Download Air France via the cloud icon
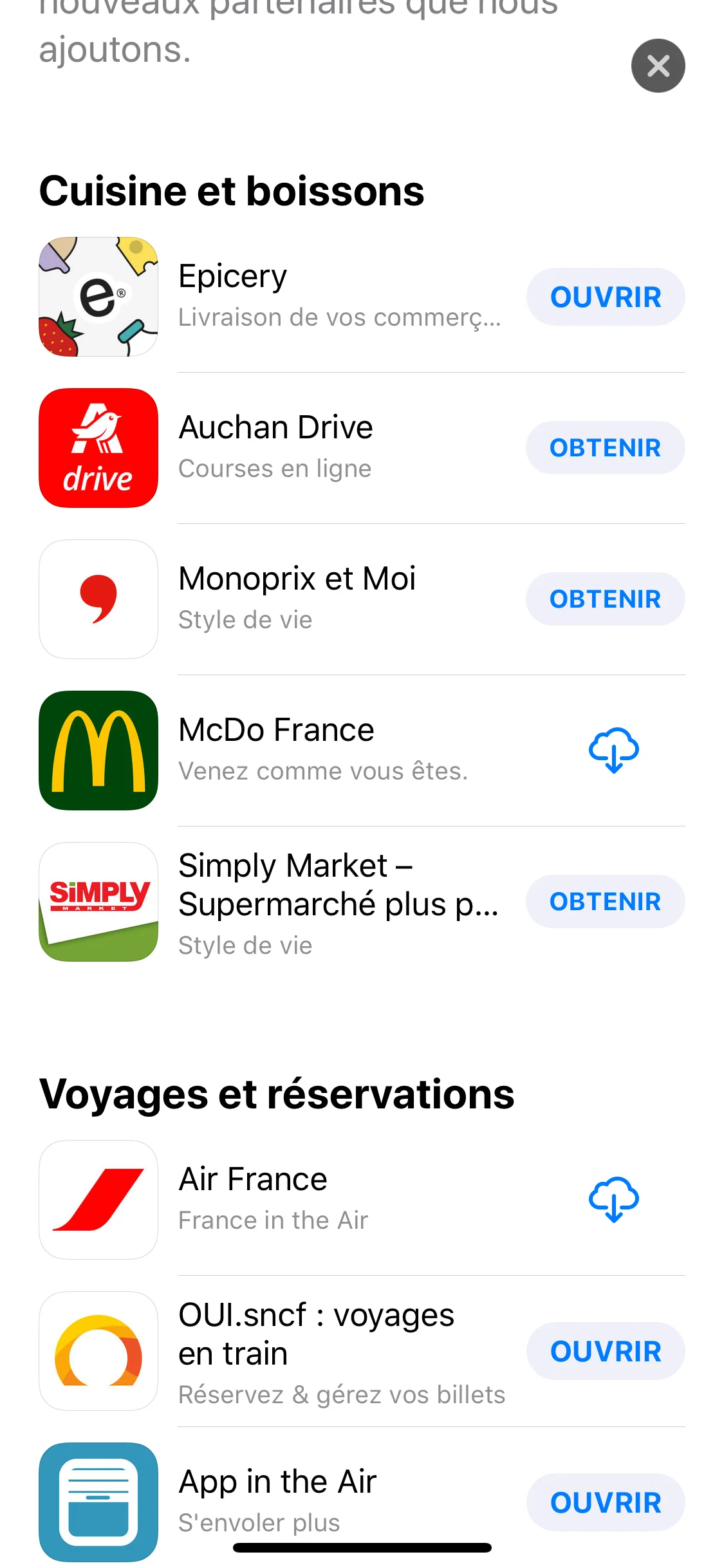This screenshot has height=1568, width=724. [613, 1200]
